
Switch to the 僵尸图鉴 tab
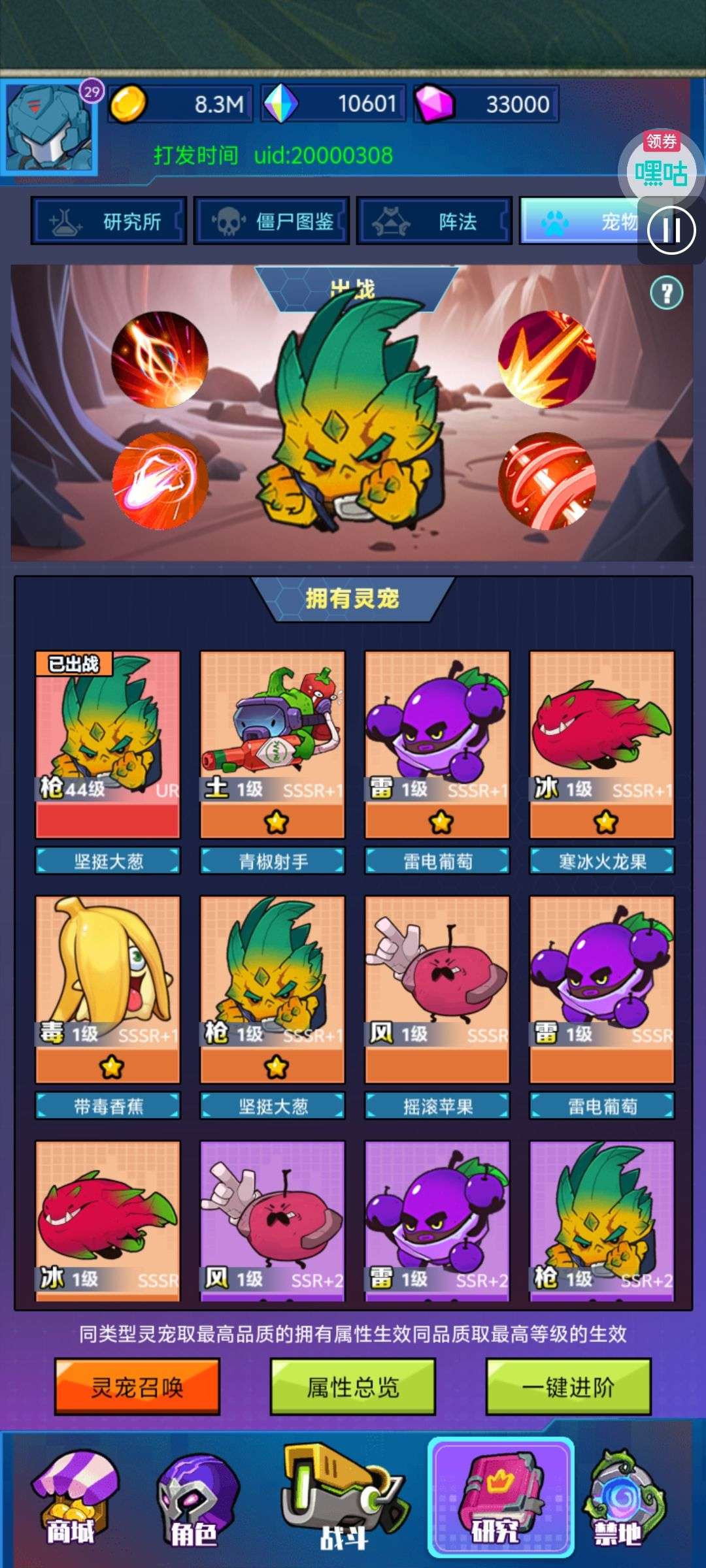click(272, 221)
